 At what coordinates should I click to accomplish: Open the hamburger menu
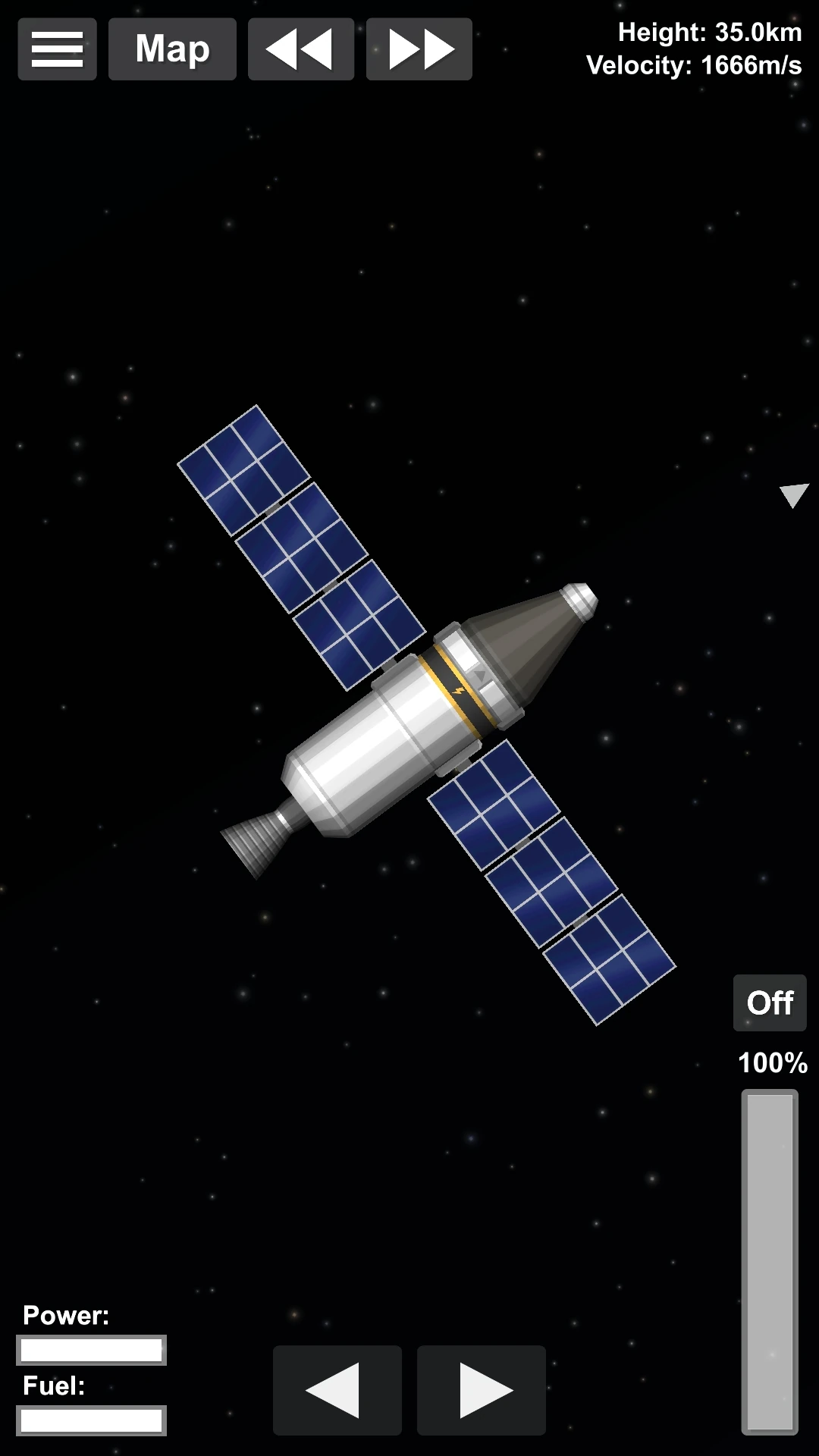point(57,49)
